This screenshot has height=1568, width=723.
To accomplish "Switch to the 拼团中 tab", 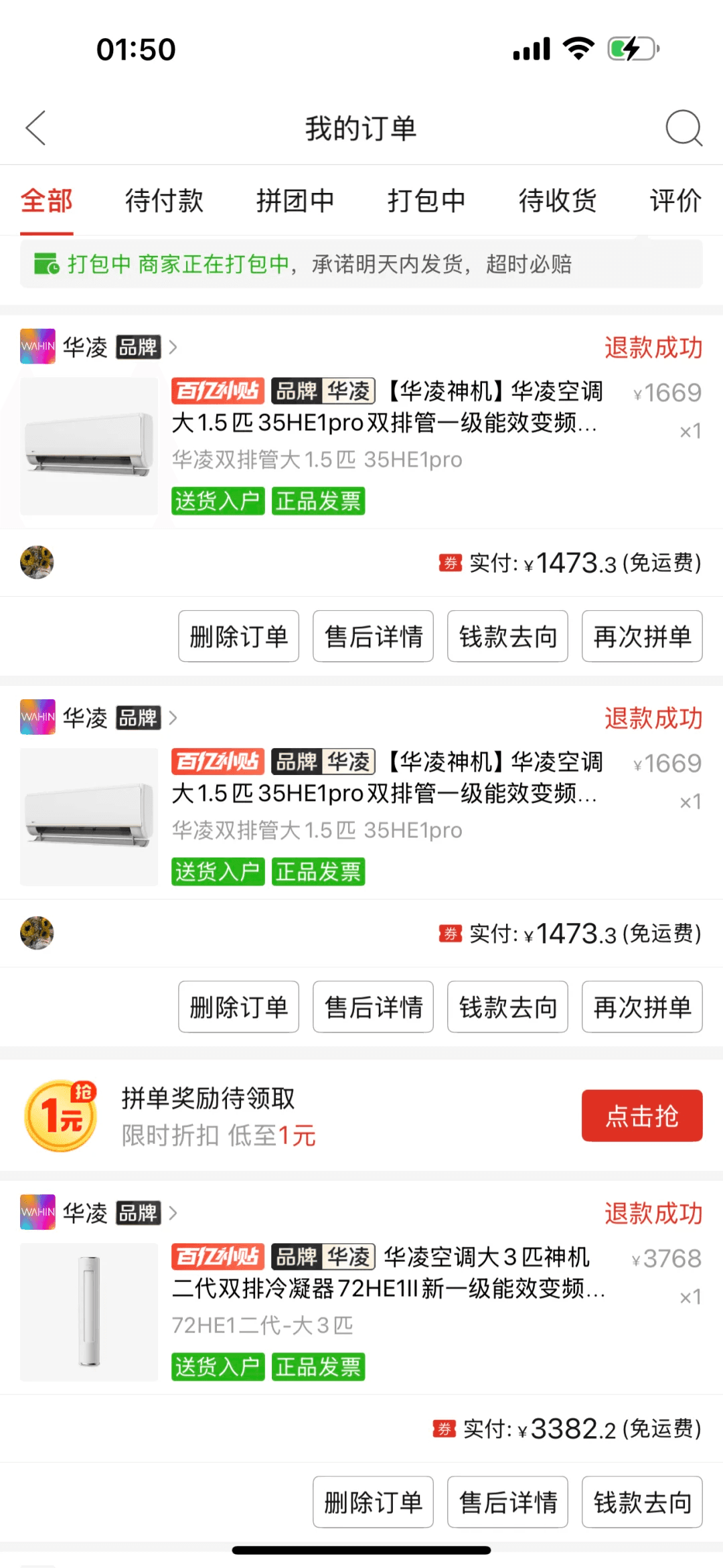I will click(x=295, y=200).
